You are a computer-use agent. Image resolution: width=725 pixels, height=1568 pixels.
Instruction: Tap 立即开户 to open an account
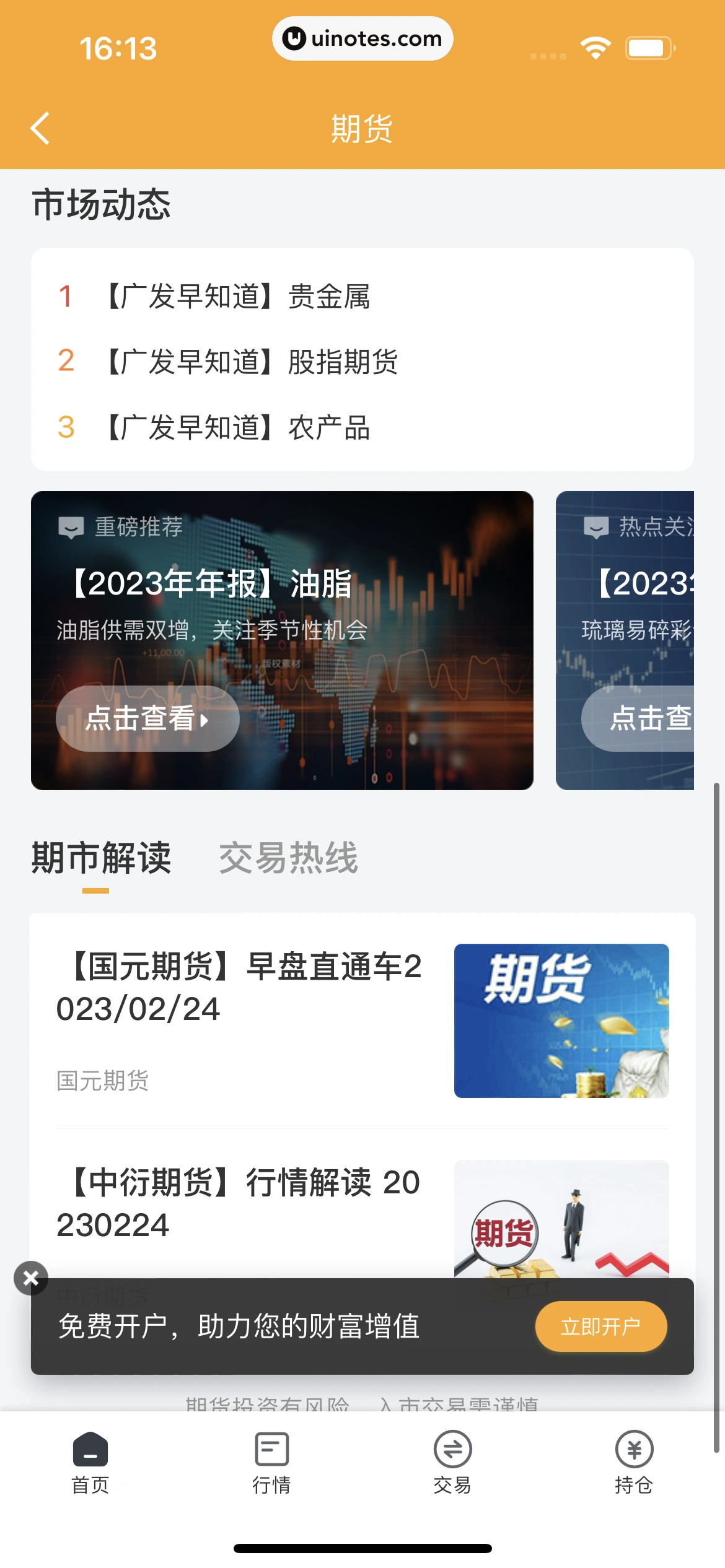pos(600,1326)
